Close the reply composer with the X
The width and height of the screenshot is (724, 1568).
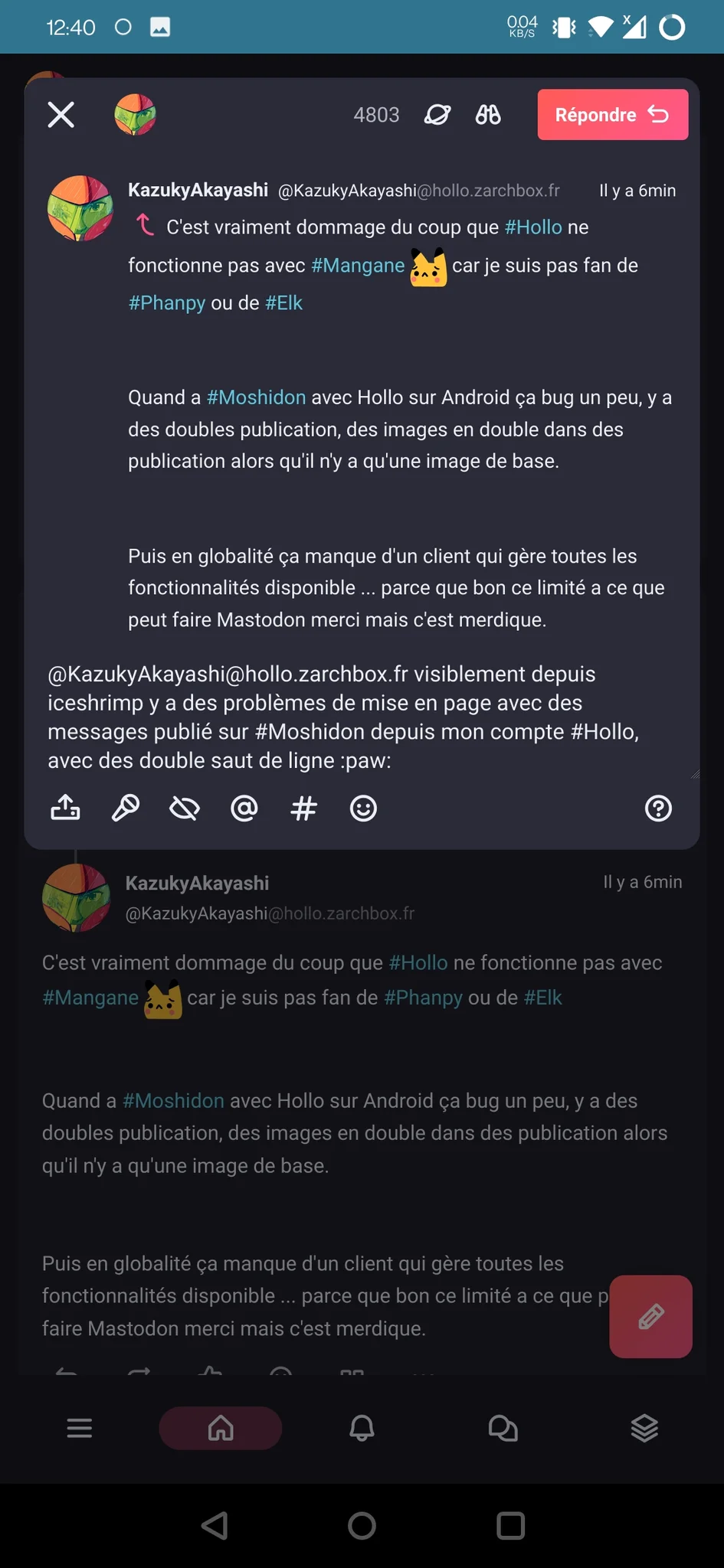tap(61, 115)
